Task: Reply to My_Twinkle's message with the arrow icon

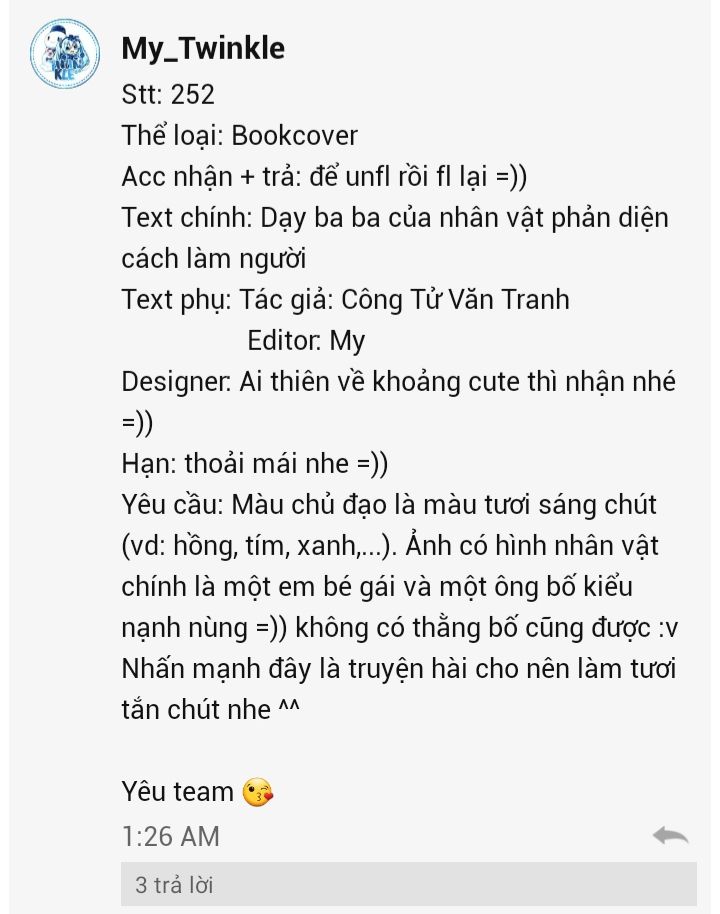Action: coord(670,835)
